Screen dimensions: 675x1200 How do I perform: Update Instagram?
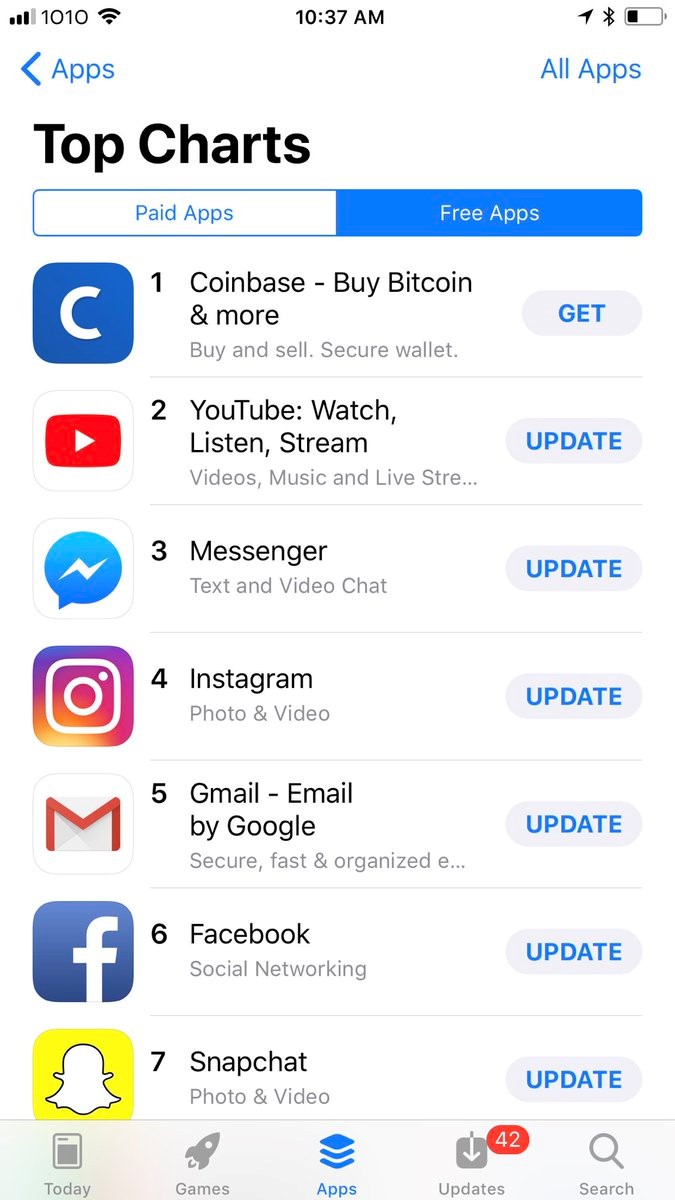click(x=573, y=697)
